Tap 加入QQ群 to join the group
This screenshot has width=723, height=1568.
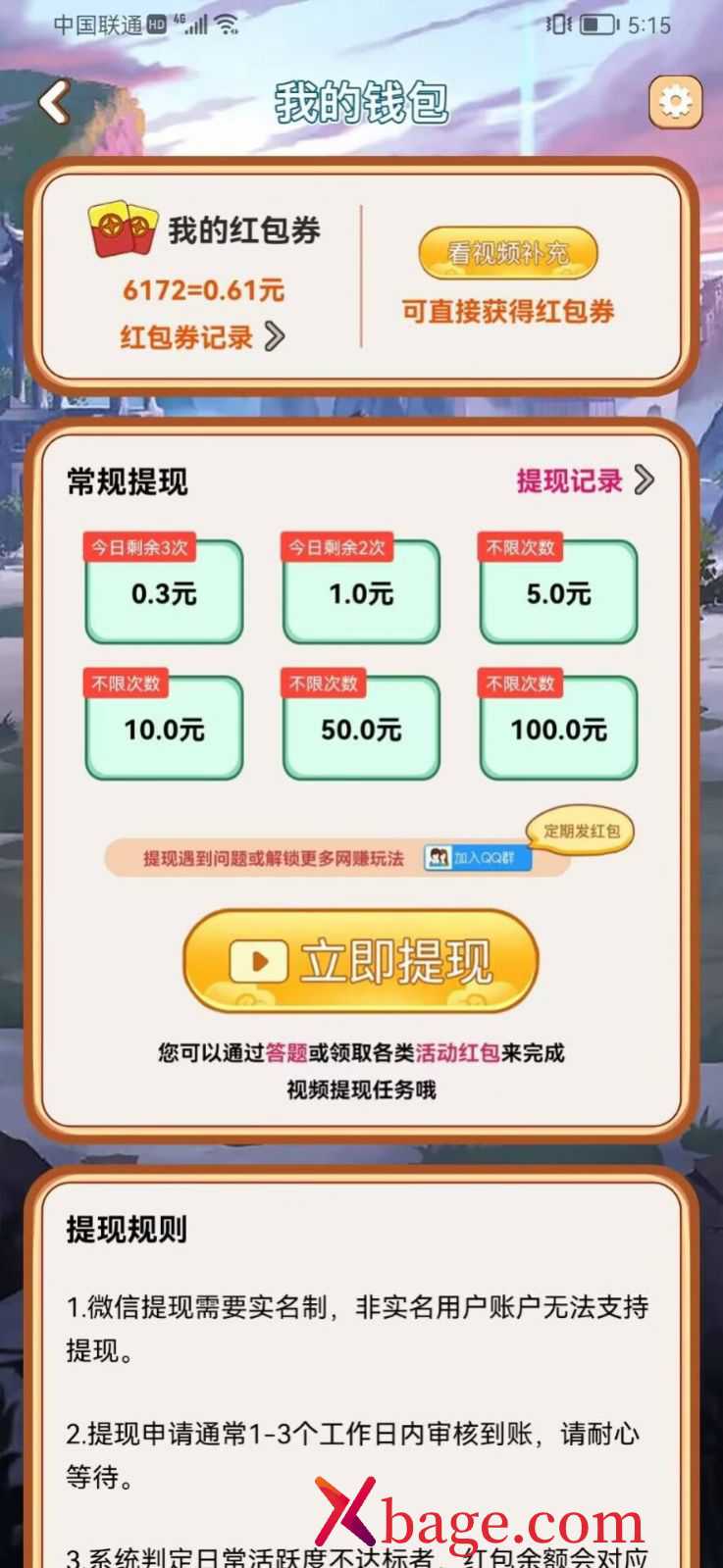tap(478, 858)
